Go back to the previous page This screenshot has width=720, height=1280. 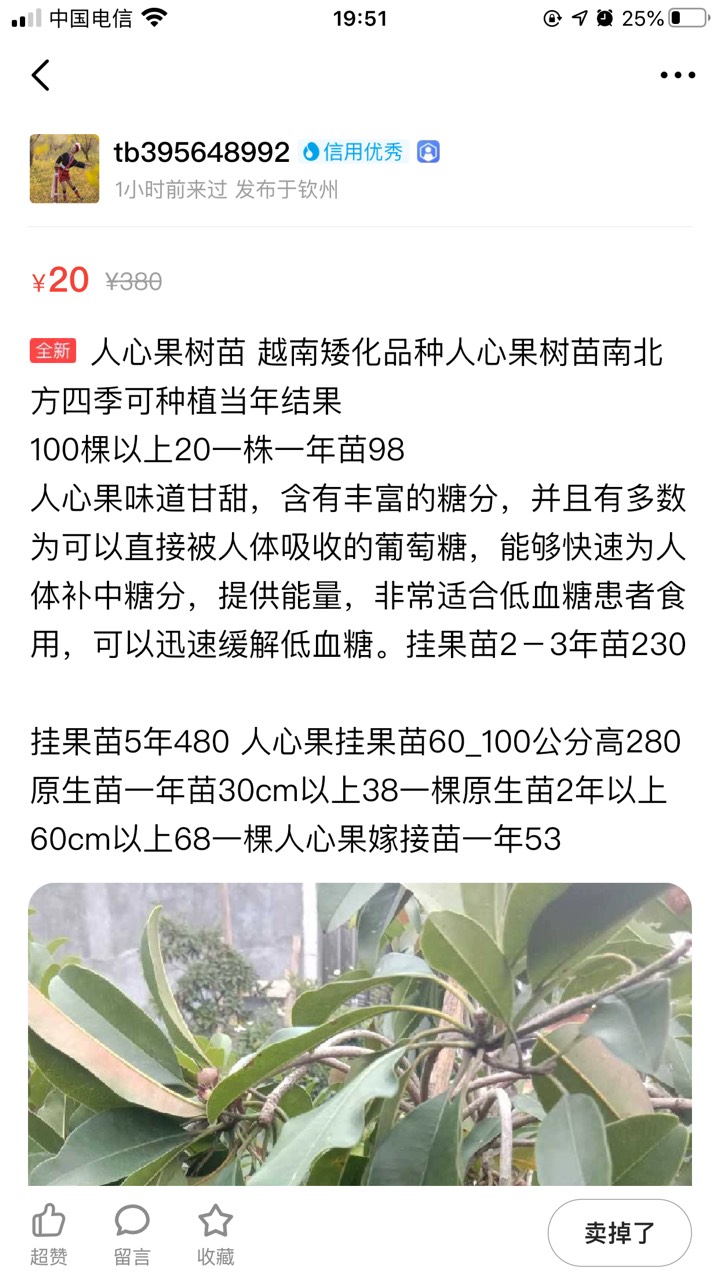41,75
